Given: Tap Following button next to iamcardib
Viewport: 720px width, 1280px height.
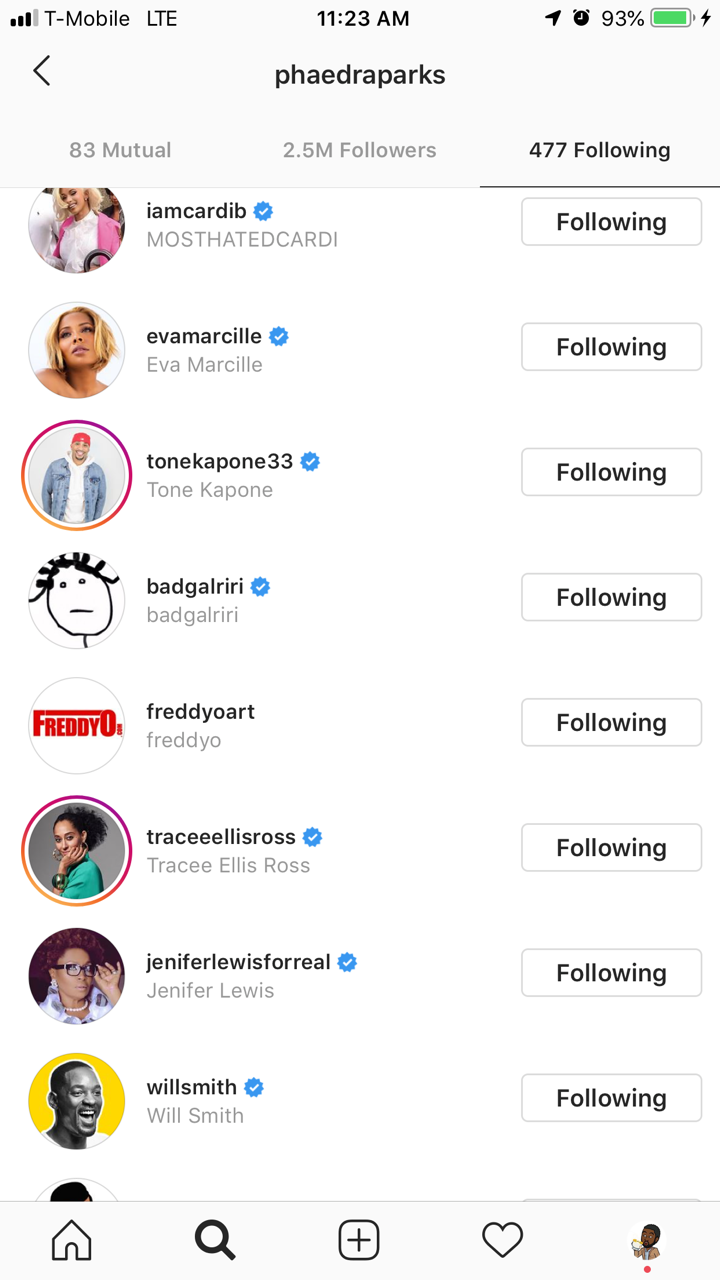Looking at the screenshot, I should pyautogui.click(x=611, y=222).
